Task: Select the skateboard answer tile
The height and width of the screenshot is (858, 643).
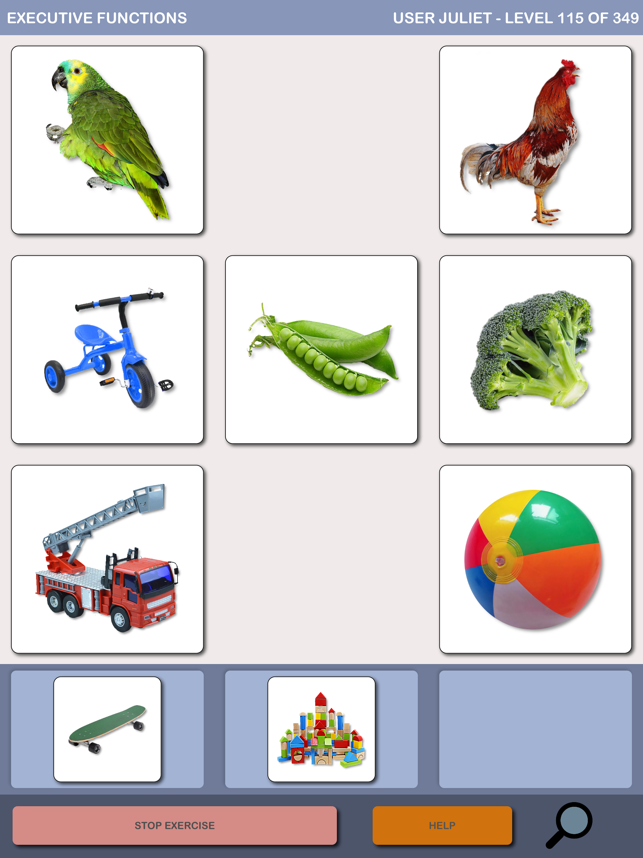Action: [107, 729]
